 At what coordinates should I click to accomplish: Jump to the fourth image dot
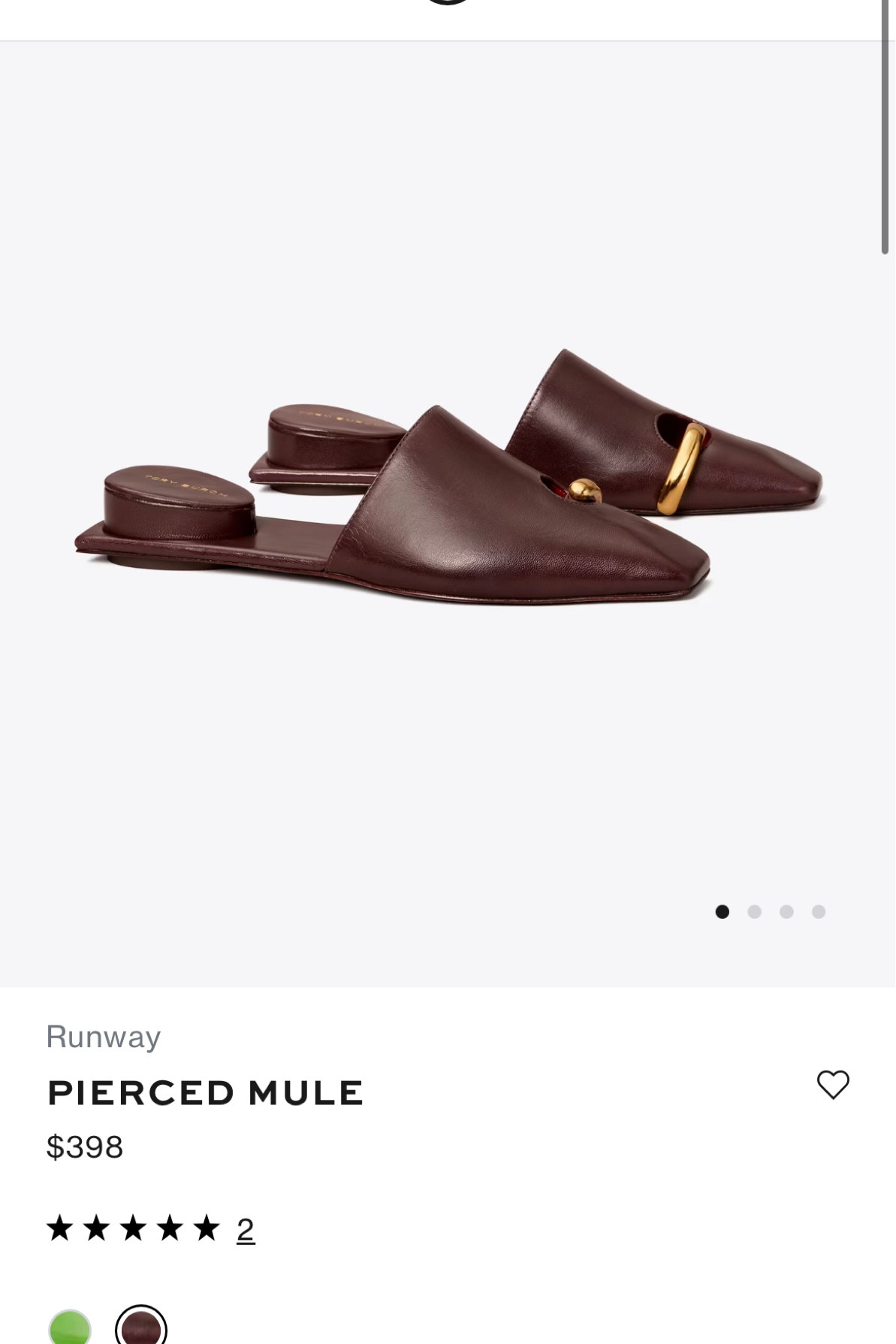tap(819, 912)
